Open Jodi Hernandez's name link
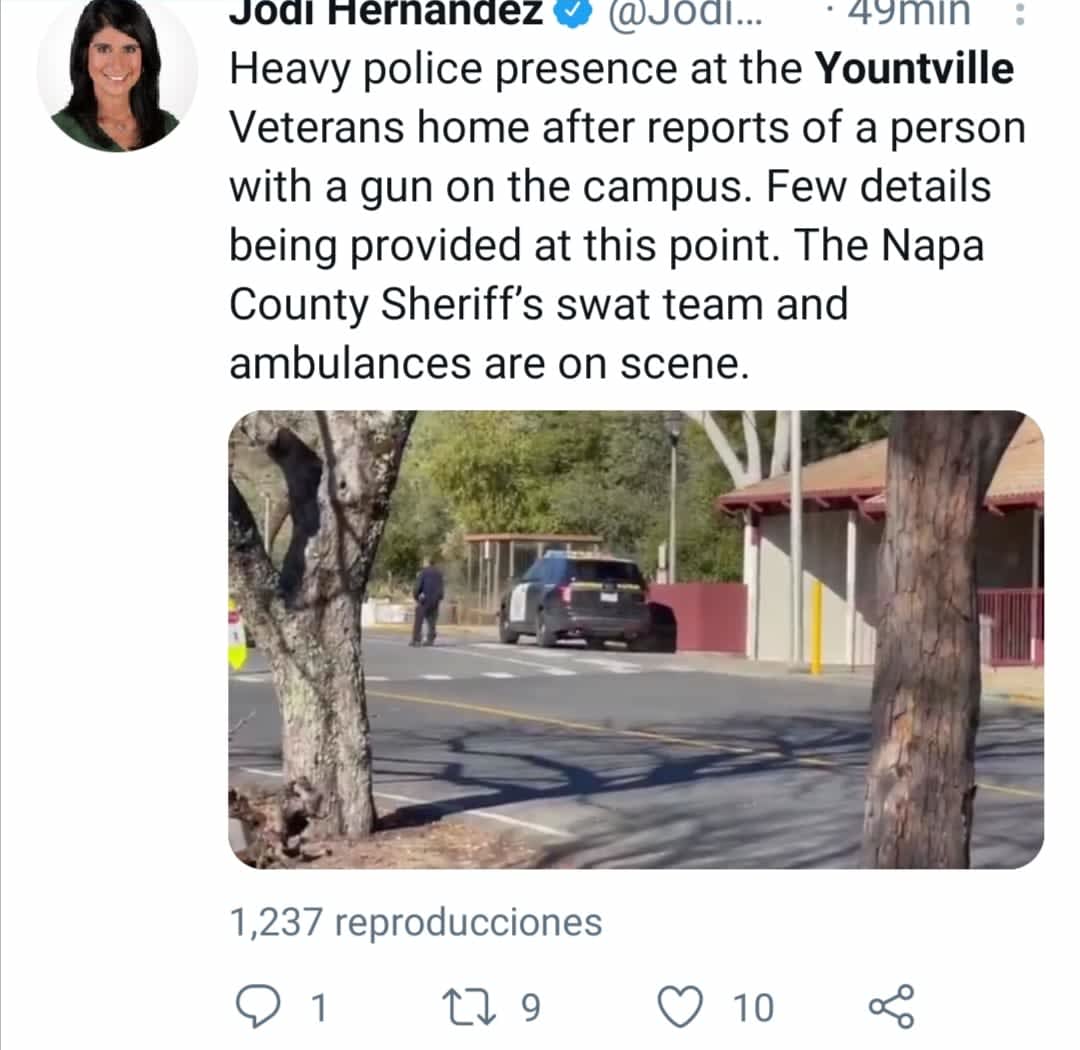The width and height of the screenshot is (1080, 1050). point(386,12)
